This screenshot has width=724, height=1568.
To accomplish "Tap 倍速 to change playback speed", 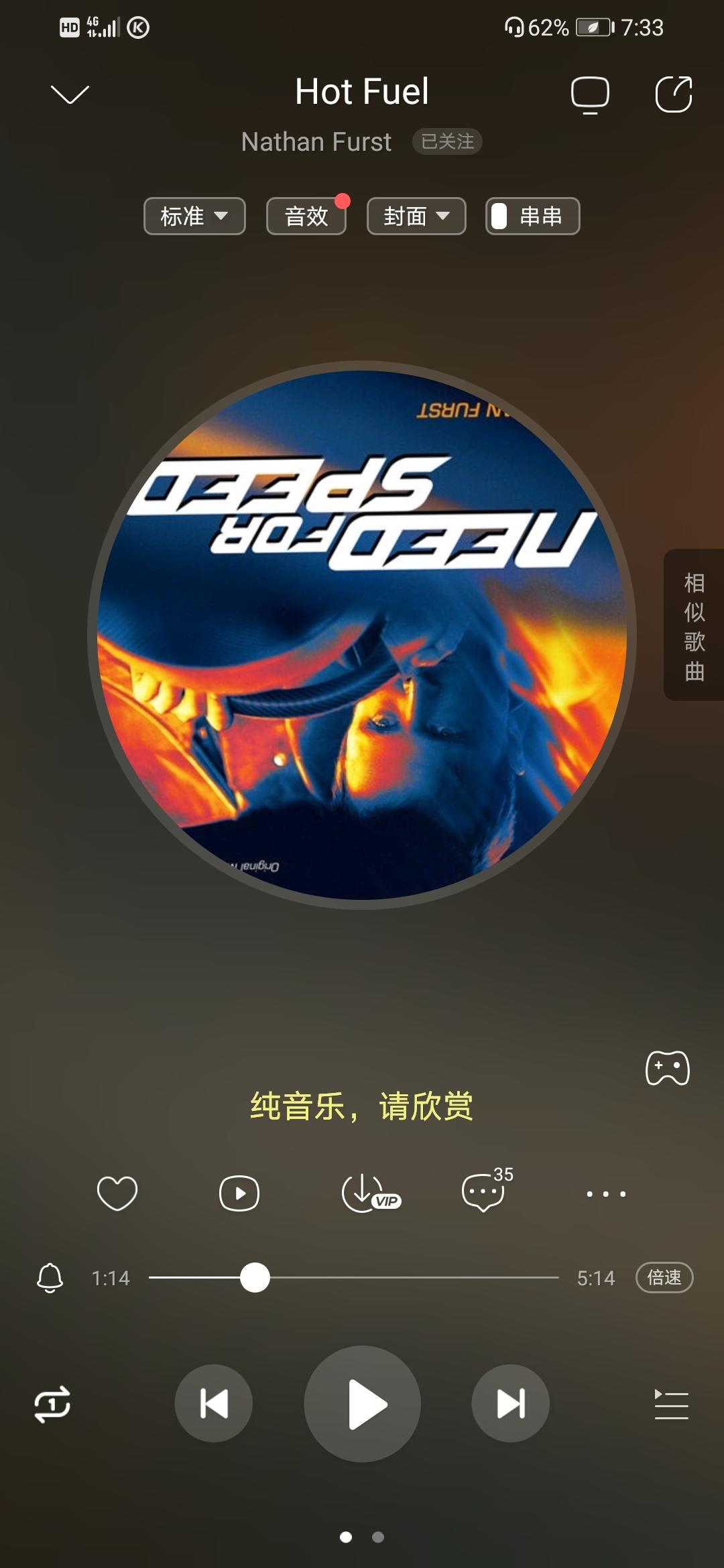I will tap(663, 1277).
